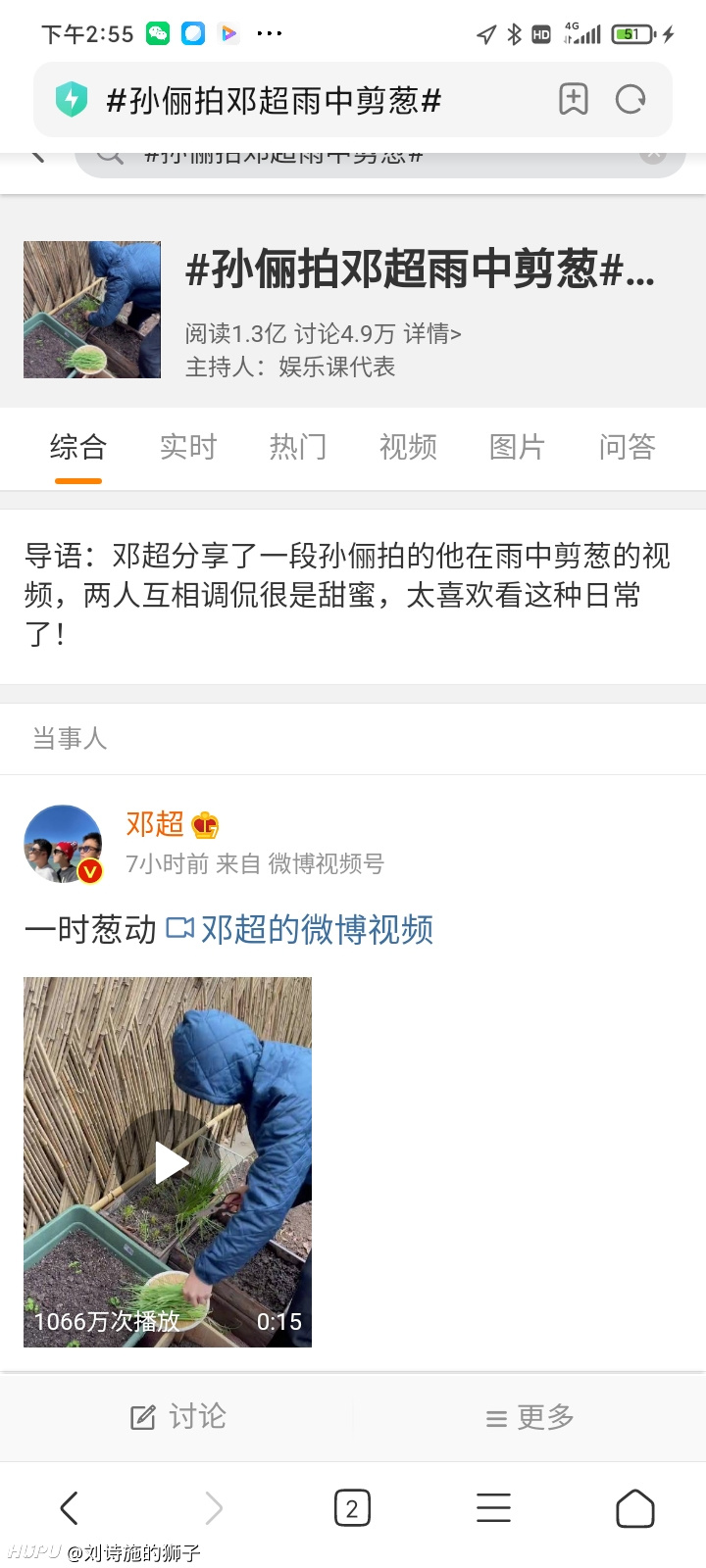
Task: Switch to the 问答 tab
Action: [628, 448]
